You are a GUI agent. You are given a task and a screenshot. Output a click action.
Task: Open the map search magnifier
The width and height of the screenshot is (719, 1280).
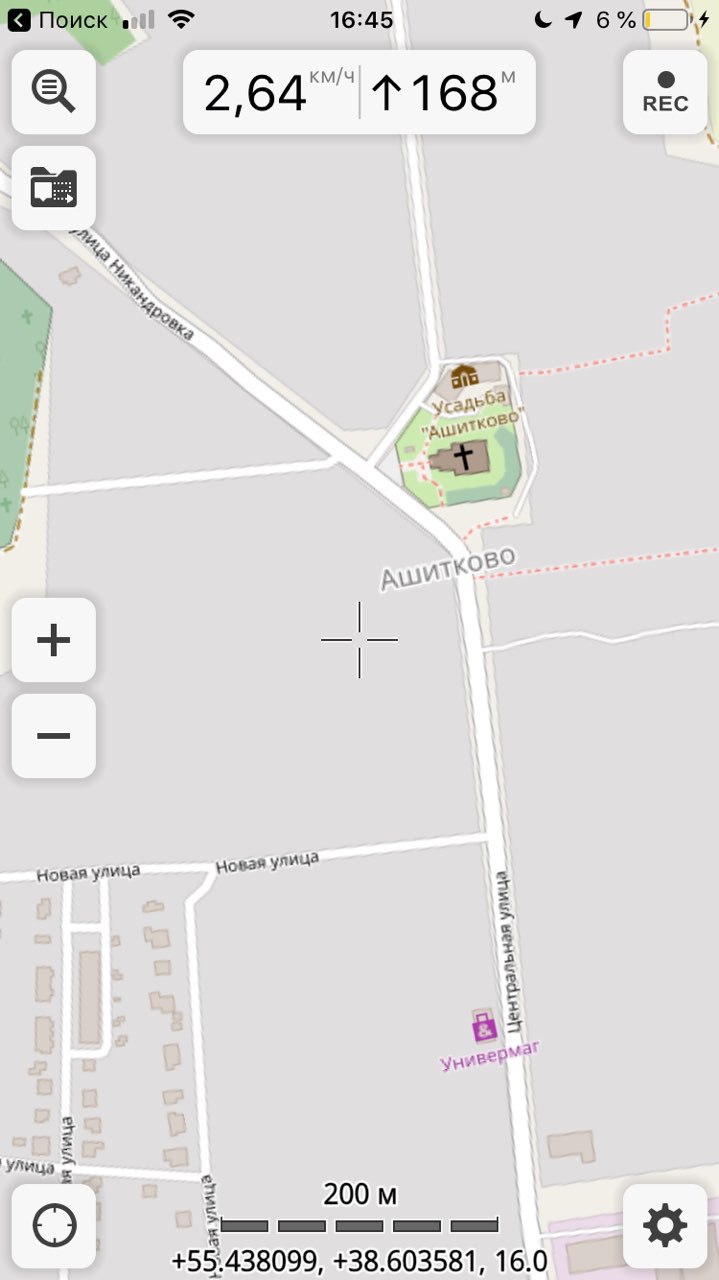click(x=54, y=92)
